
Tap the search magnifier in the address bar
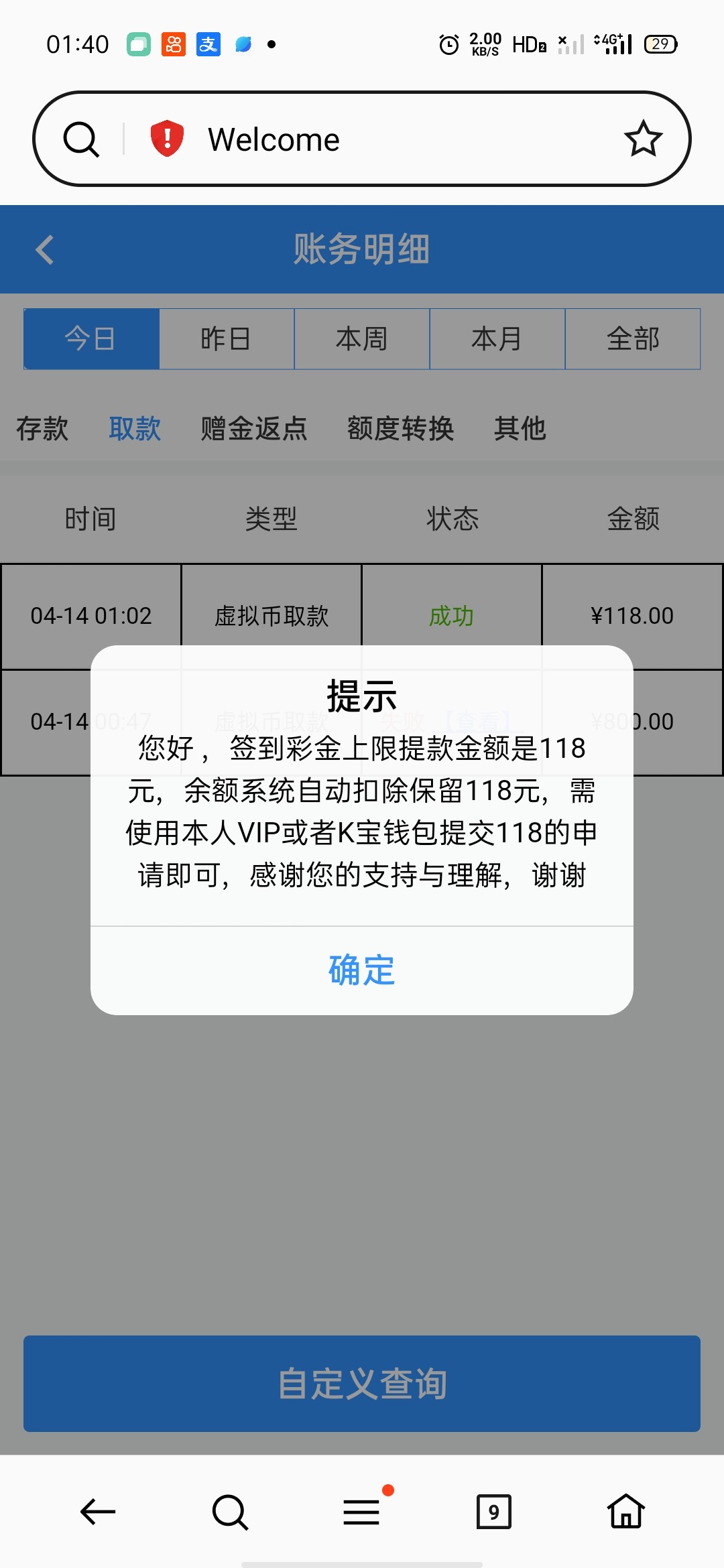click(x=80, y=138)
